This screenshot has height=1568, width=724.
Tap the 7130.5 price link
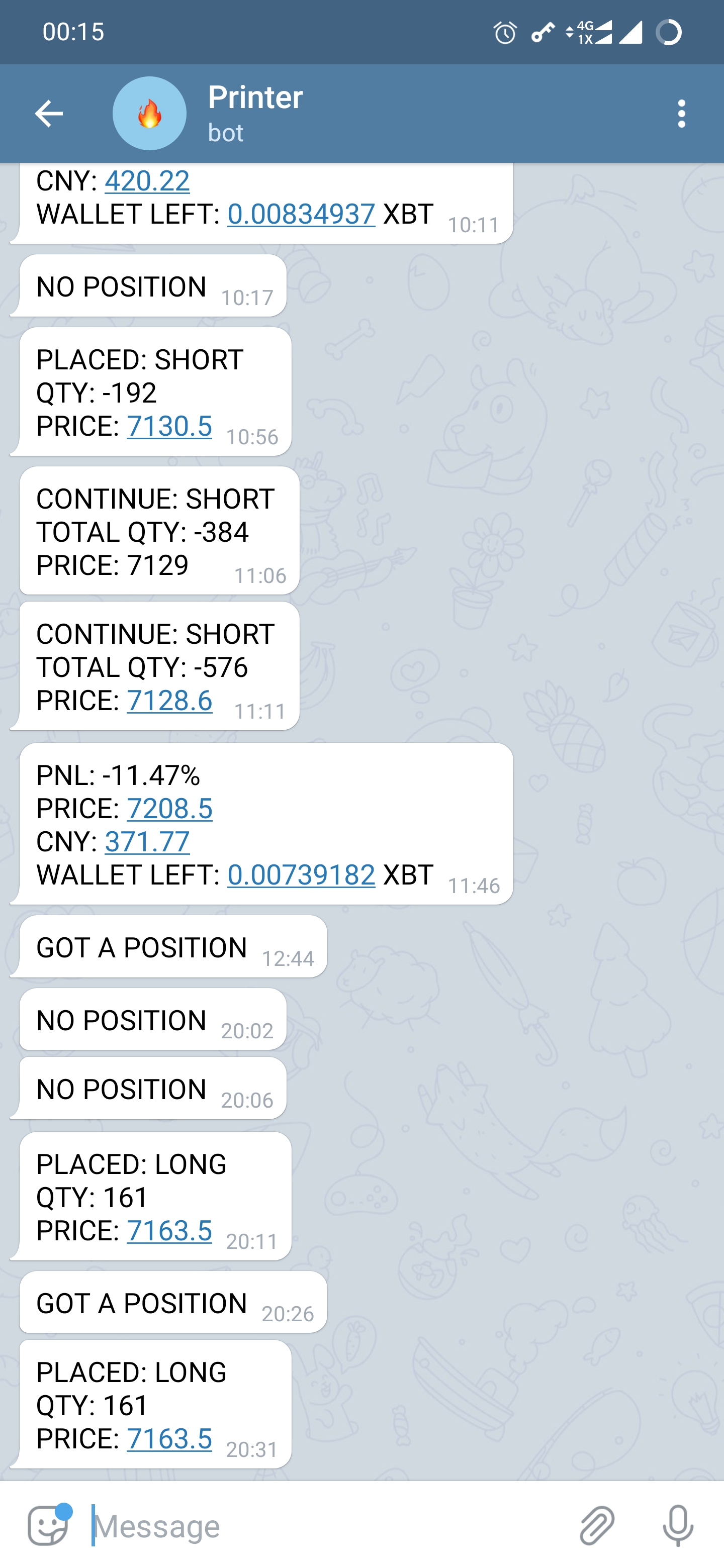169,426
